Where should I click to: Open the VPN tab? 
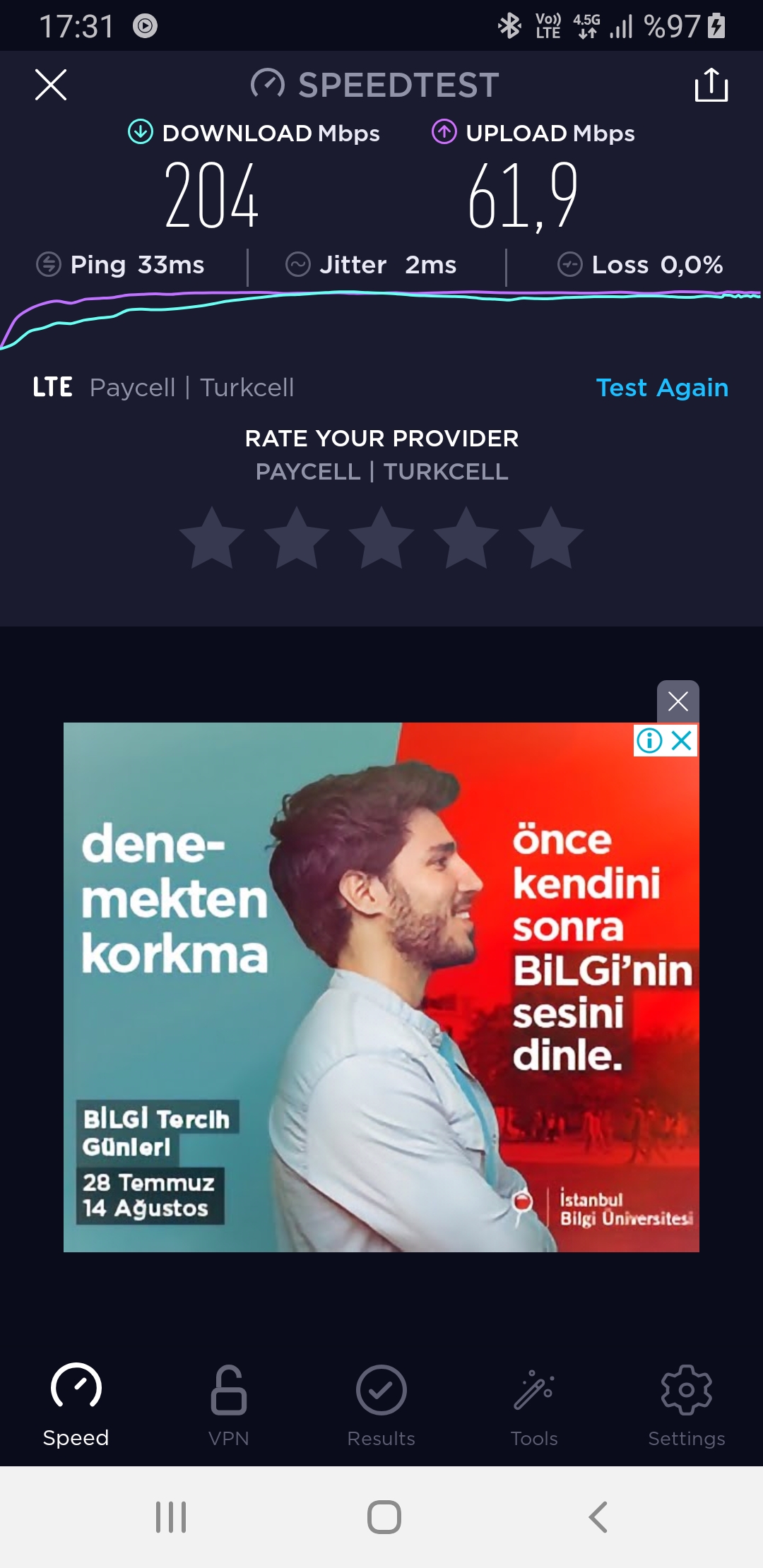229,1406
